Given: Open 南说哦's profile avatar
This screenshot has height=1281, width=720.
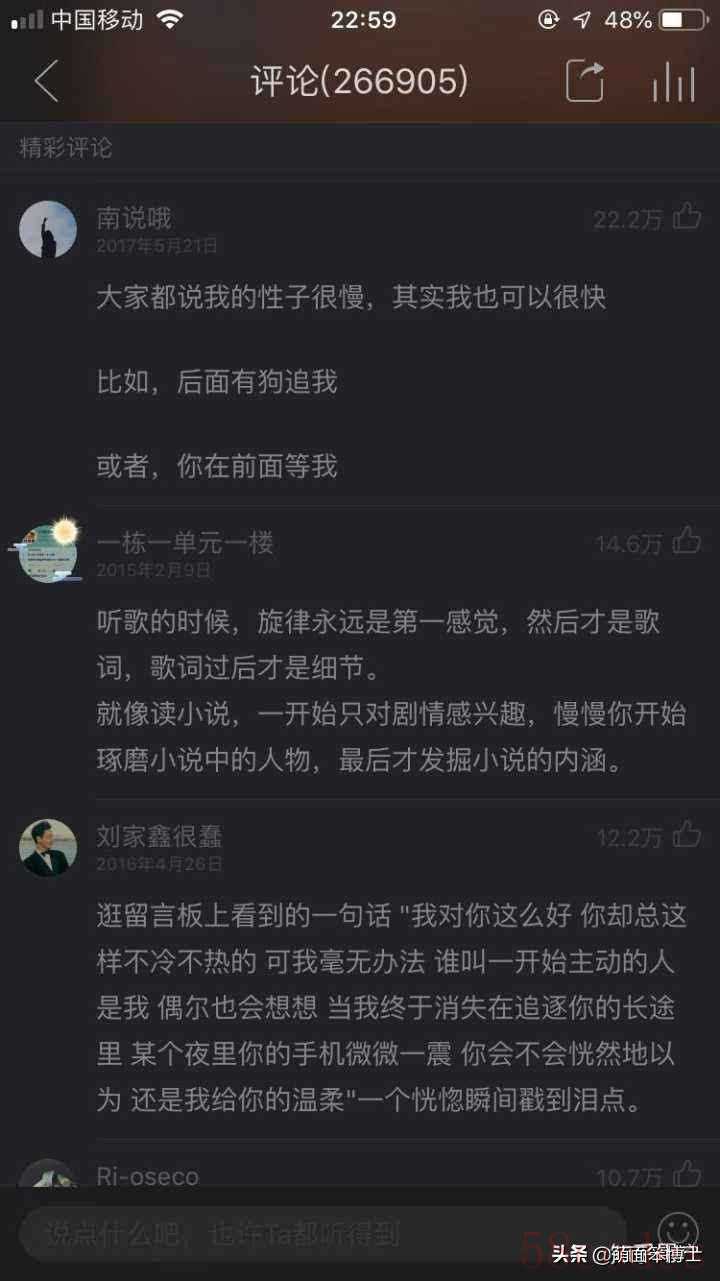Looking at the screenshot, I should click(x=48, y=229).
